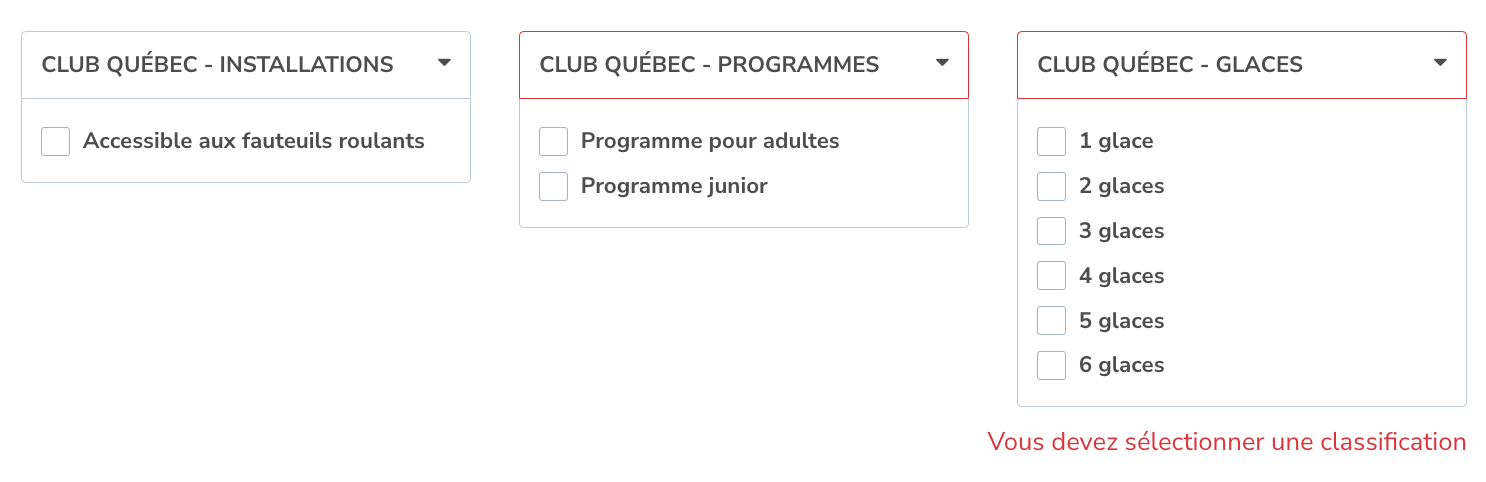Collapse the Club Québec - Programmes section
1486x482 pixels.
[942, 64]
